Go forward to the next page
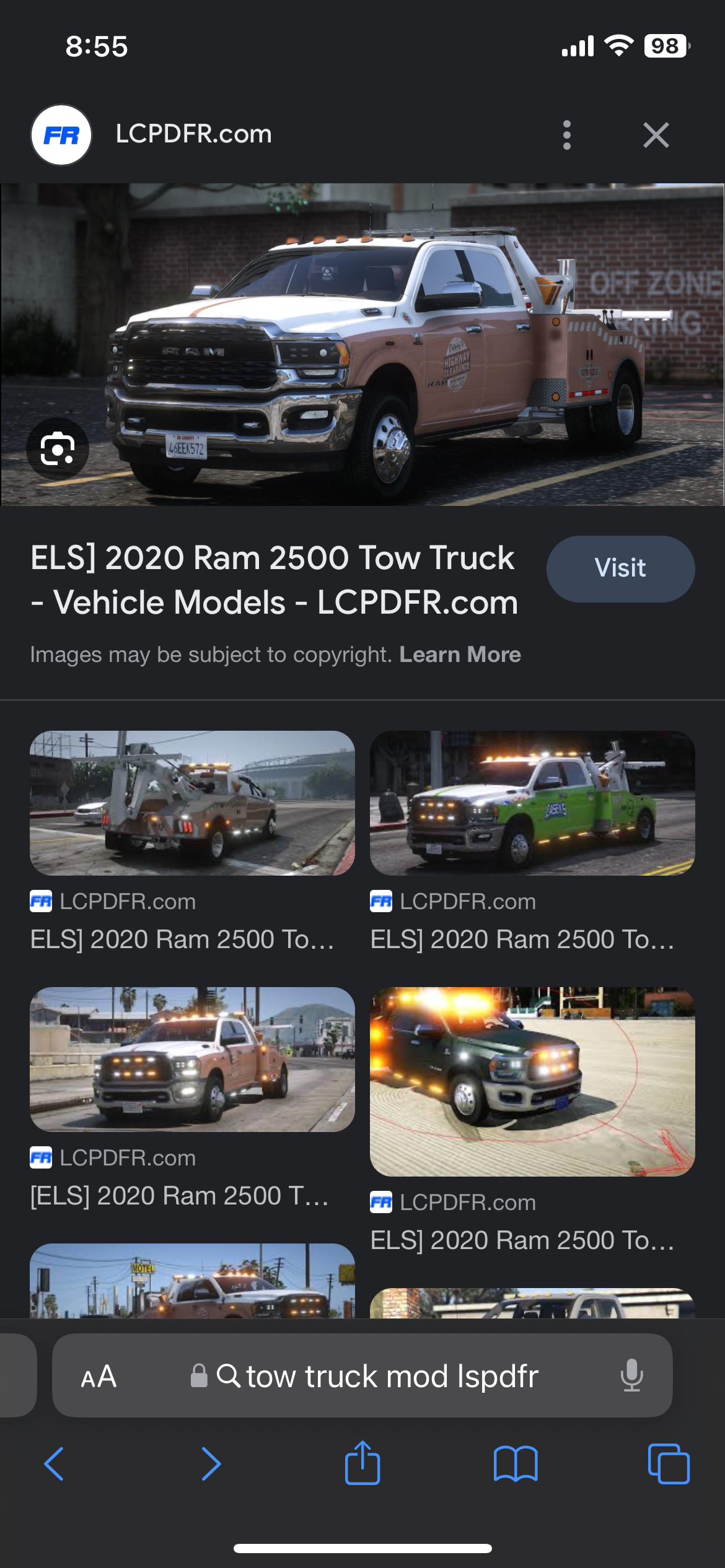This screenshot has width=725, height=1568. 211,1464
